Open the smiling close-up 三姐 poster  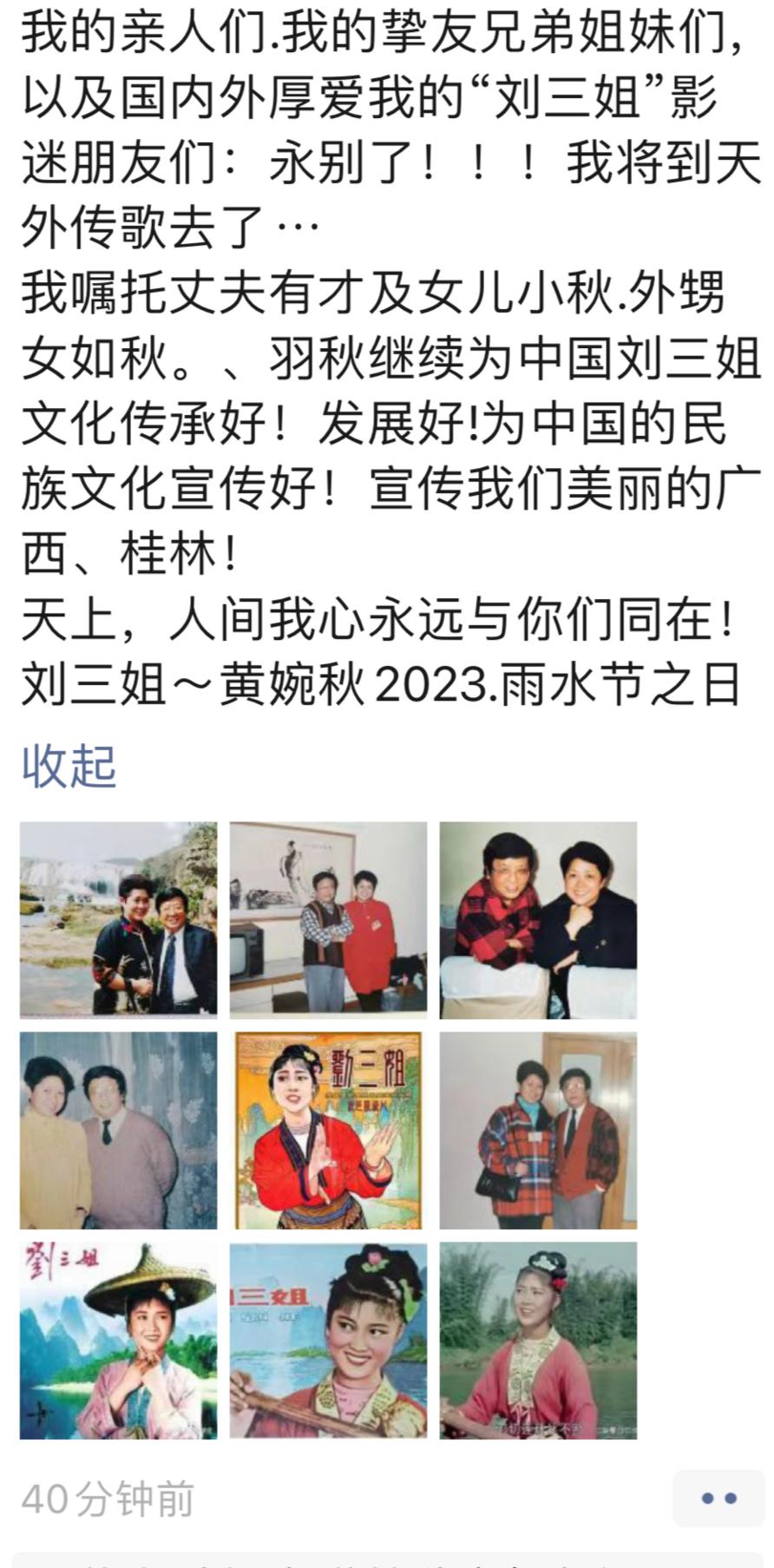(328, 1340)
